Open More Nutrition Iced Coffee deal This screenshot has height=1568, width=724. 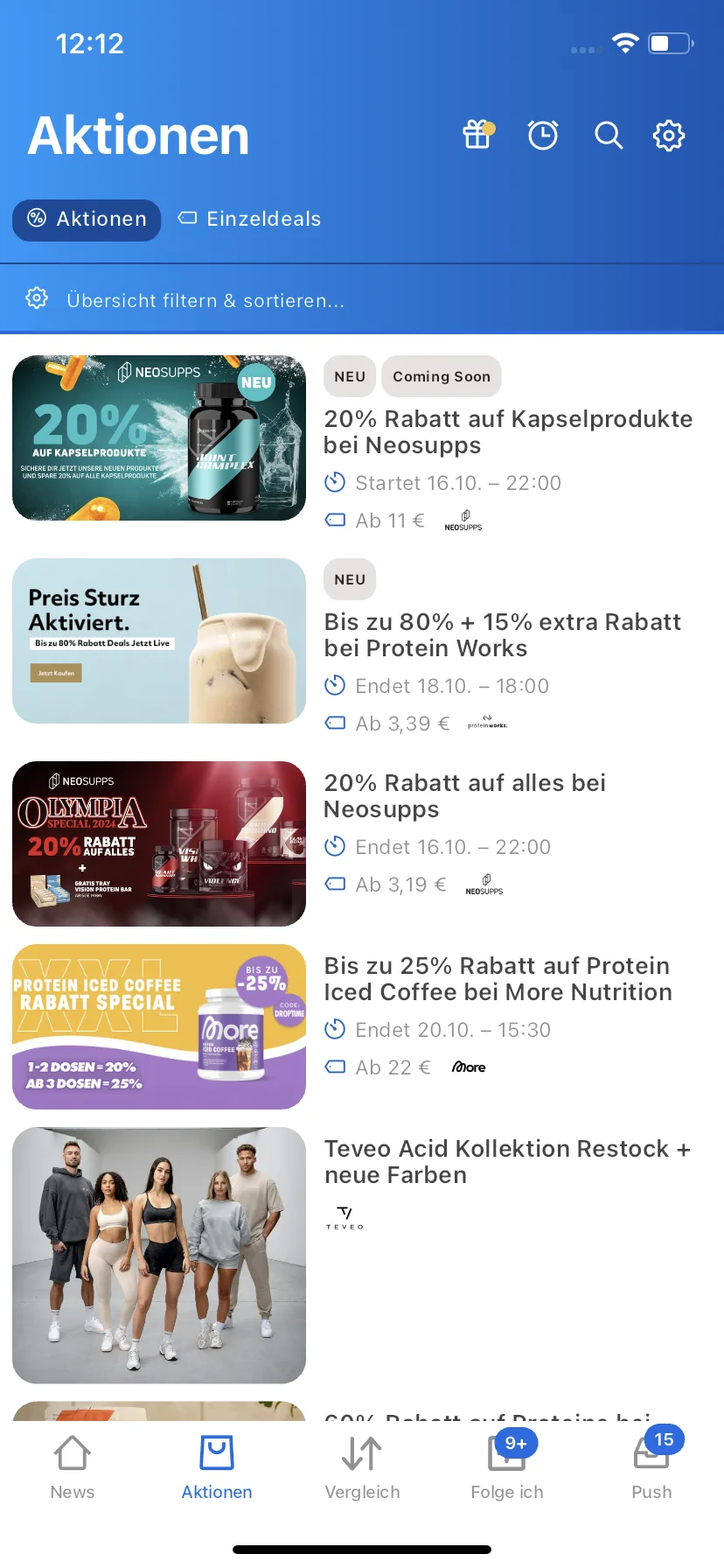click(x=498, y=979)
